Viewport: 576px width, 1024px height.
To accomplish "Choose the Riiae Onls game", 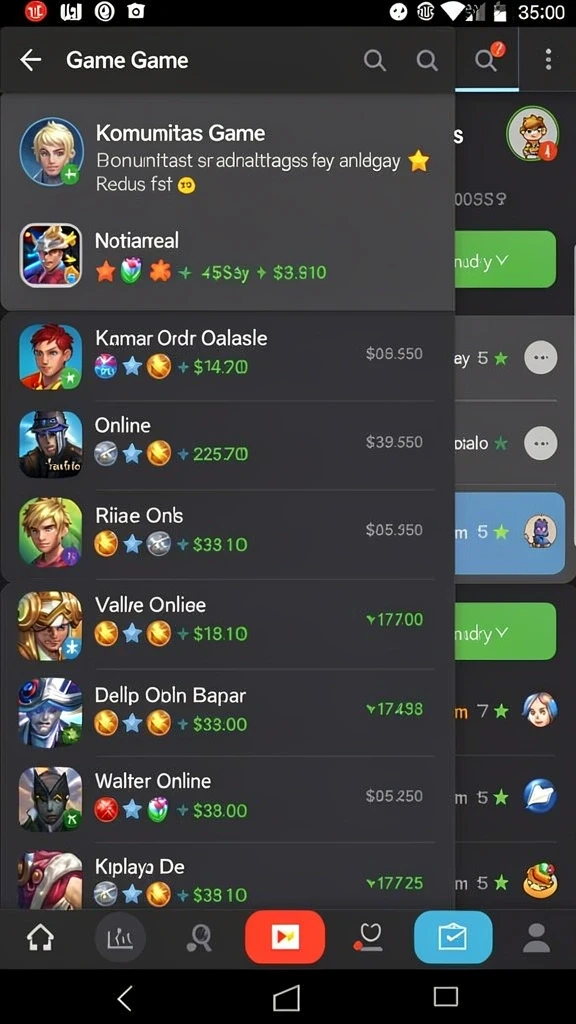I will pyautogui.click(x=227, y=532).
